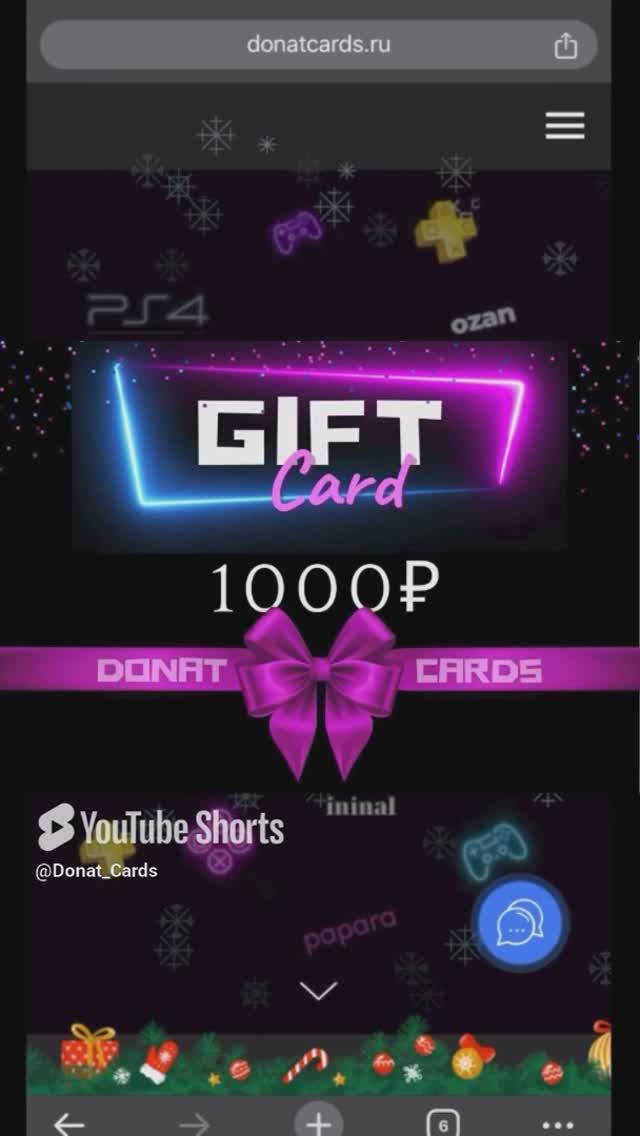Screen dimensions: 640x1136
Task: Open a new browser tab
Action: click(x=319, y=1122)
